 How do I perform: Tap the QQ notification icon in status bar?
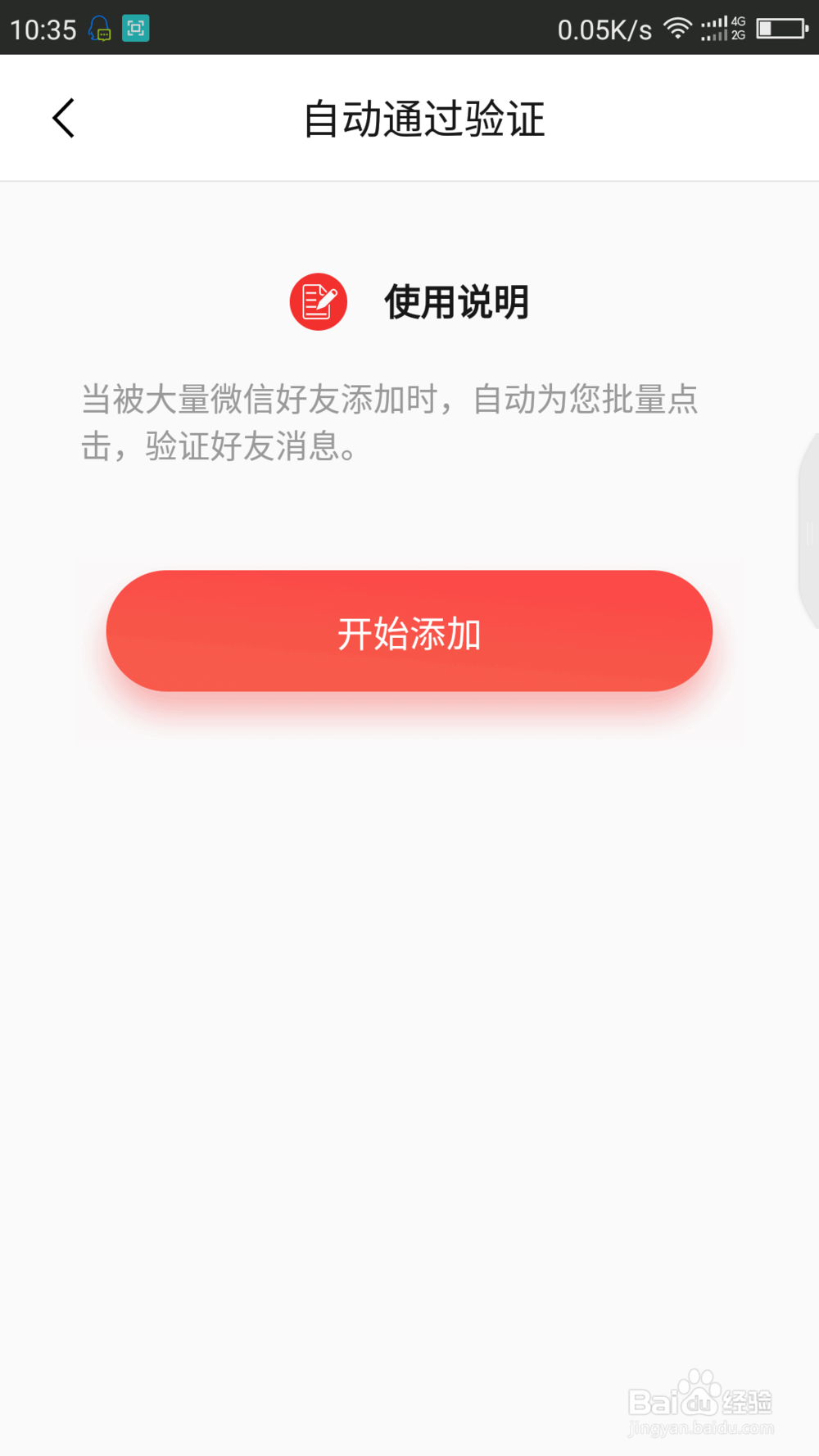(x=98, y=28)
